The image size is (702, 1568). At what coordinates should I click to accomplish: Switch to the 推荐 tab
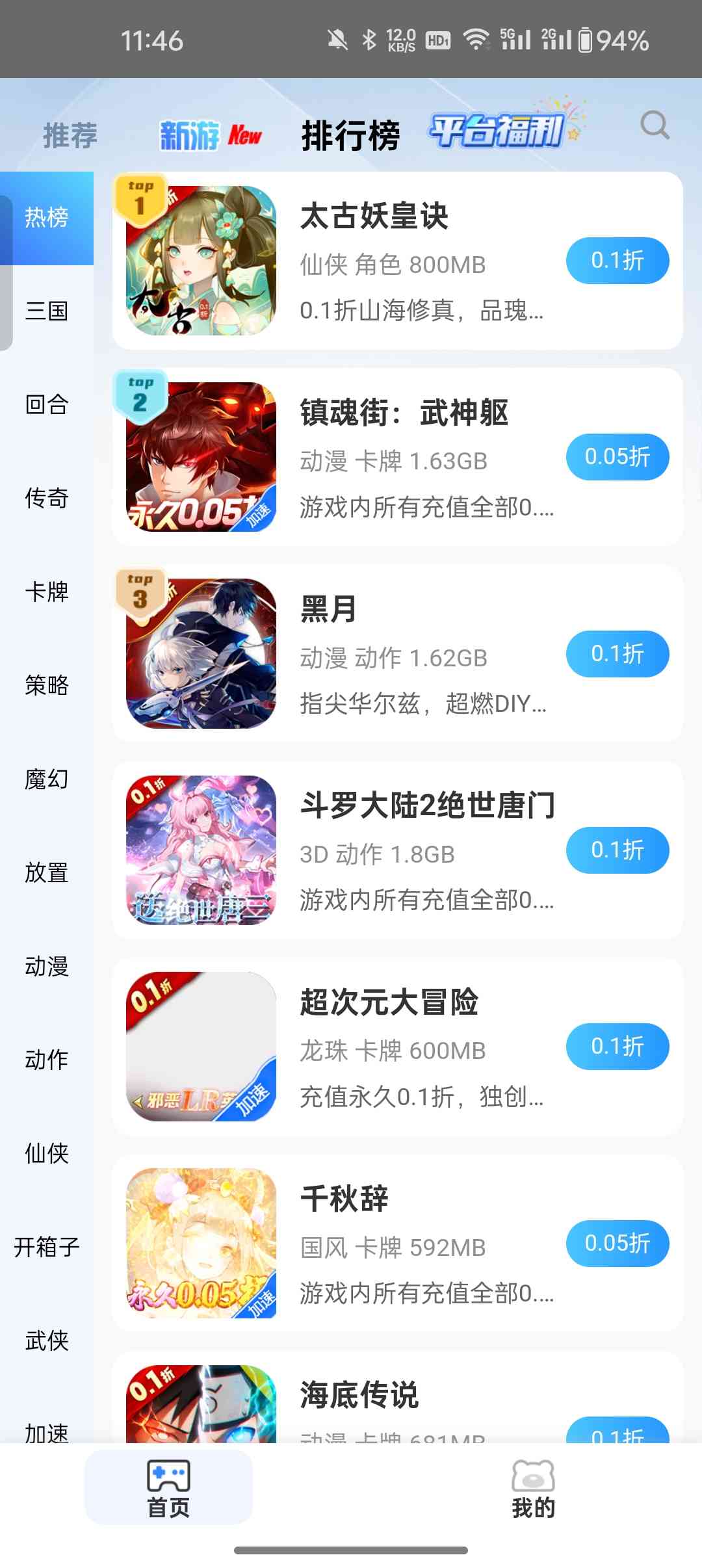coord(70,136)
